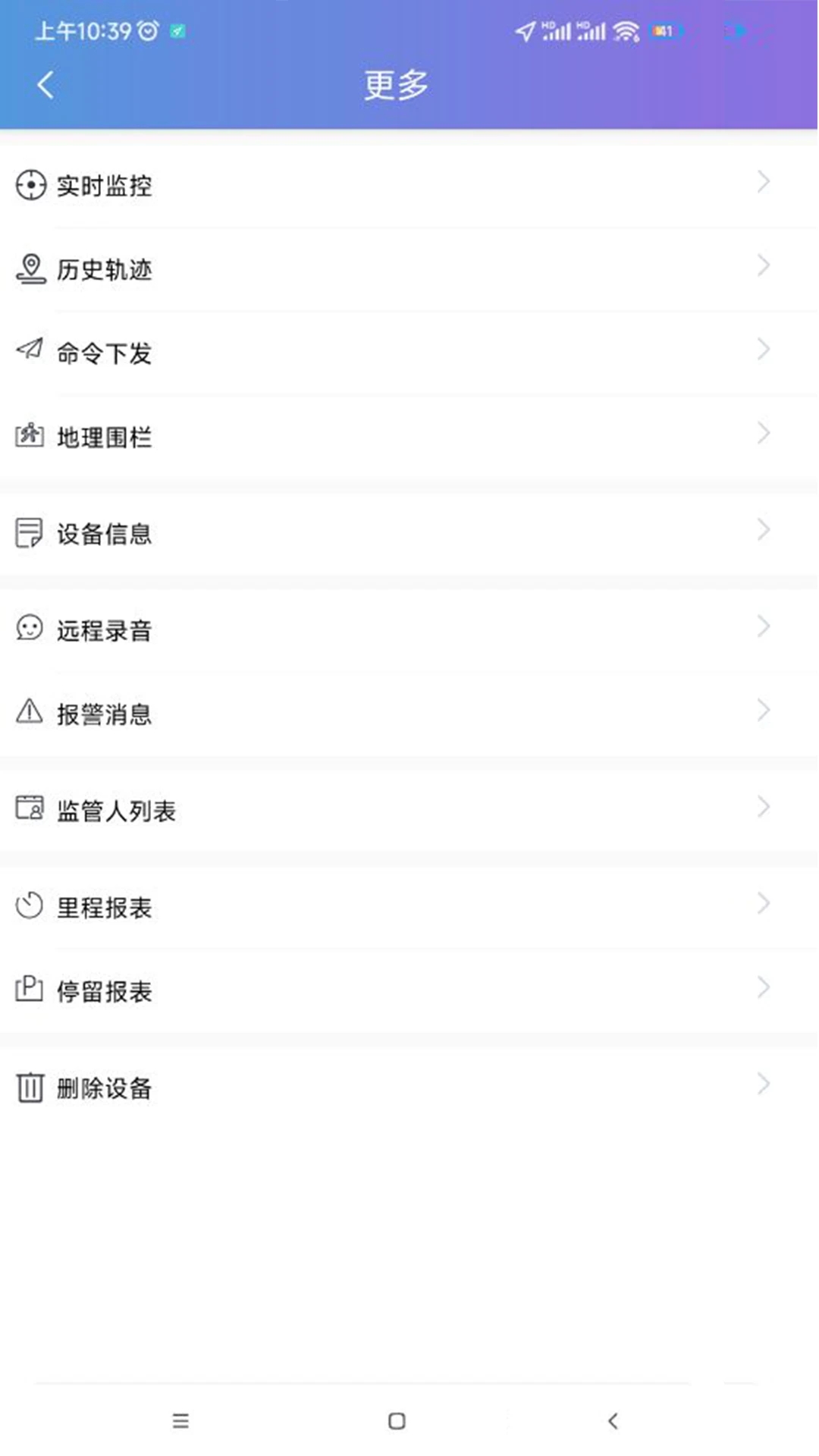The width and height of the screenshot is (819, 1456).
Task: Open 命令下发 command menu entry
Action: tap(106, 351)
